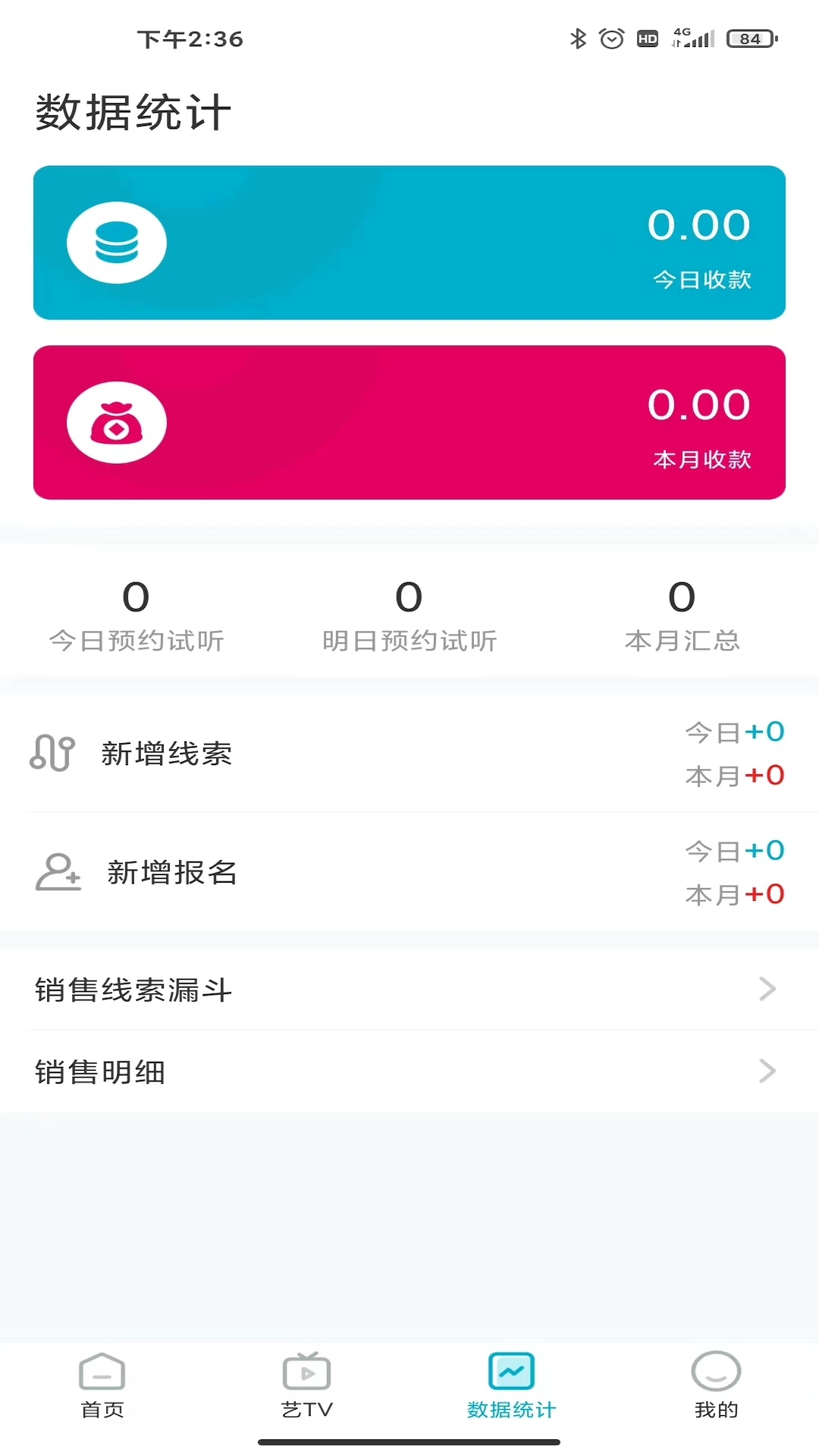Open the 今日收款 card

tap(409, 243)
